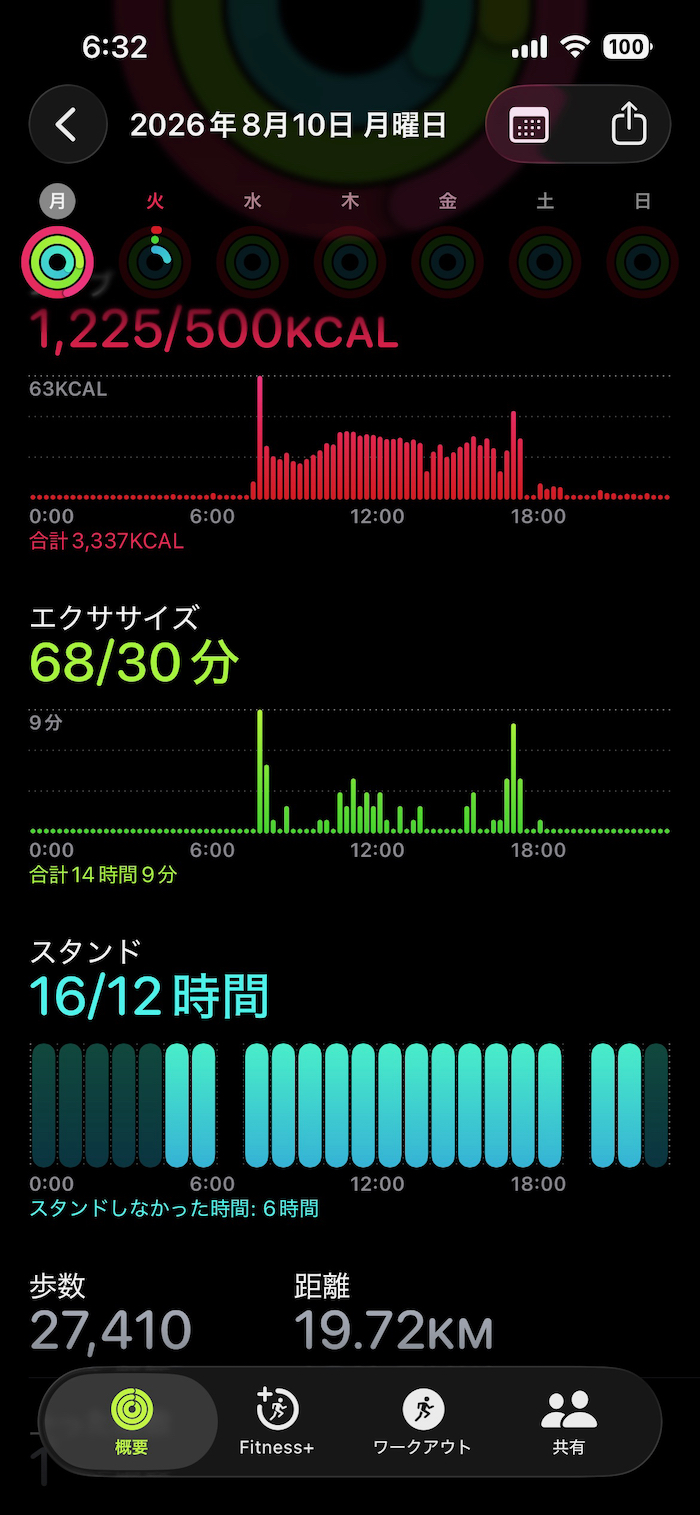Select Sunday's activity rings

tap(643, 262)
